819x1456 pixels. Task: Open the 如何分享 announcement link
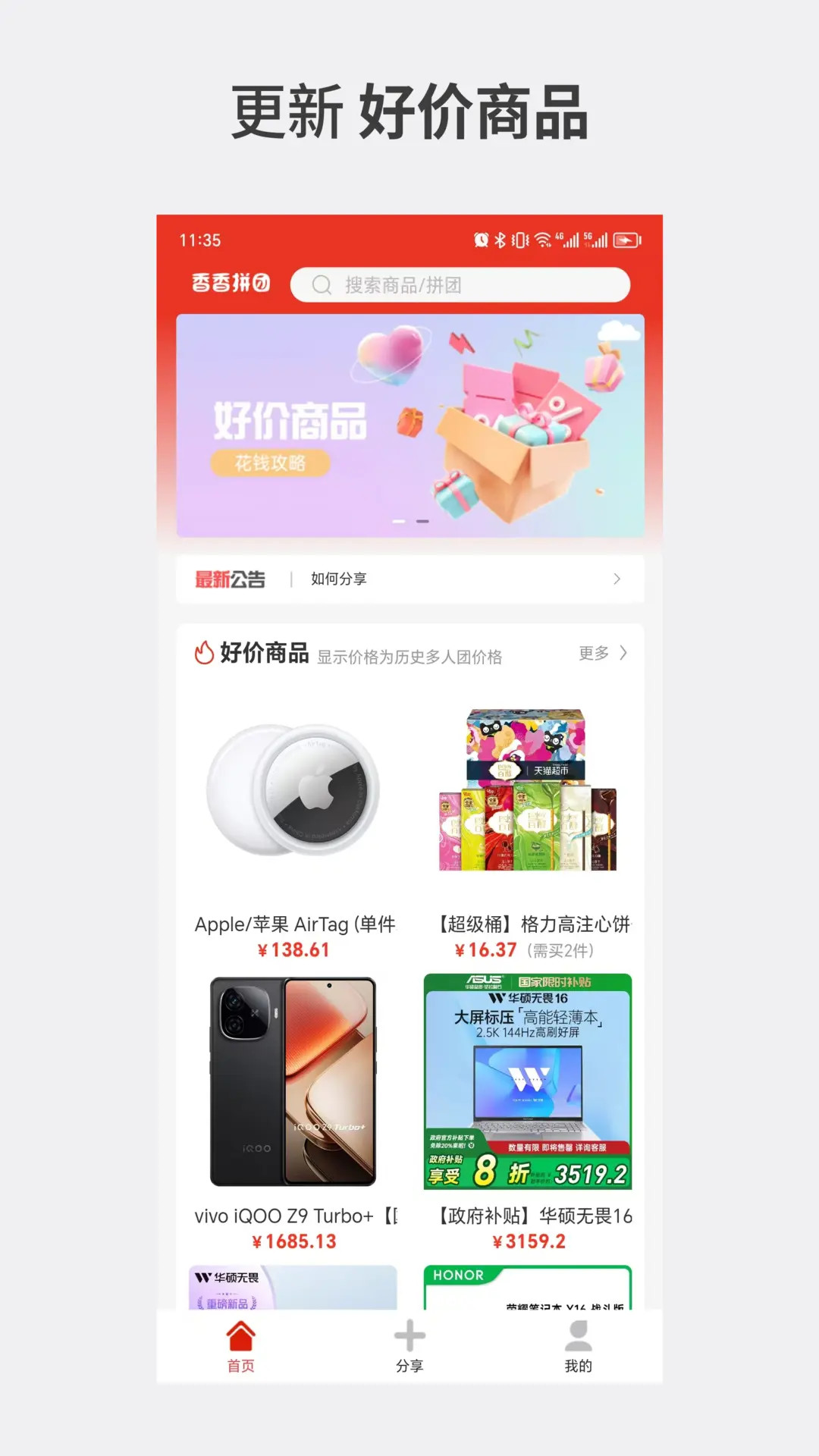(x=339, y=579)
